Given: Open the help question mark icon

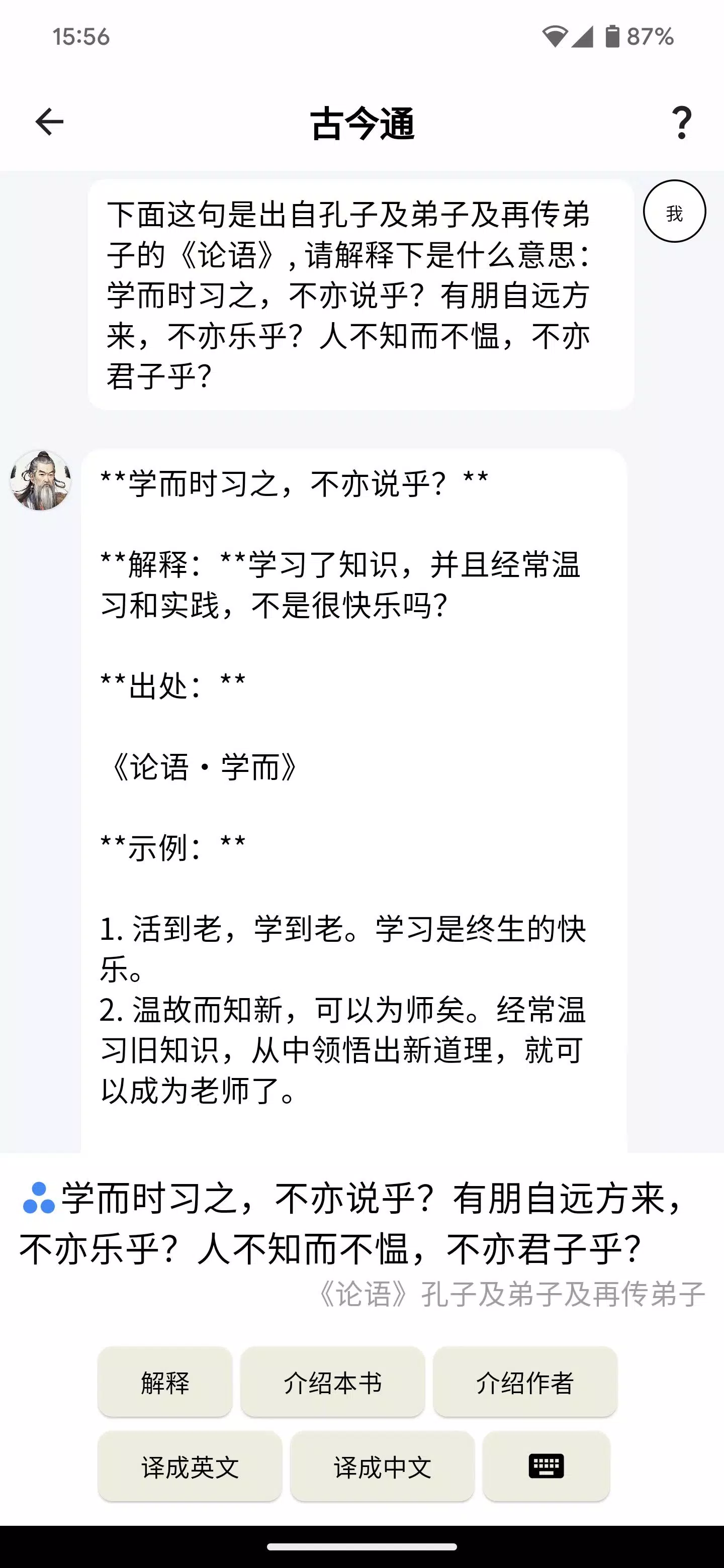Looking at the screenshot, I should (x=682, y=122).
